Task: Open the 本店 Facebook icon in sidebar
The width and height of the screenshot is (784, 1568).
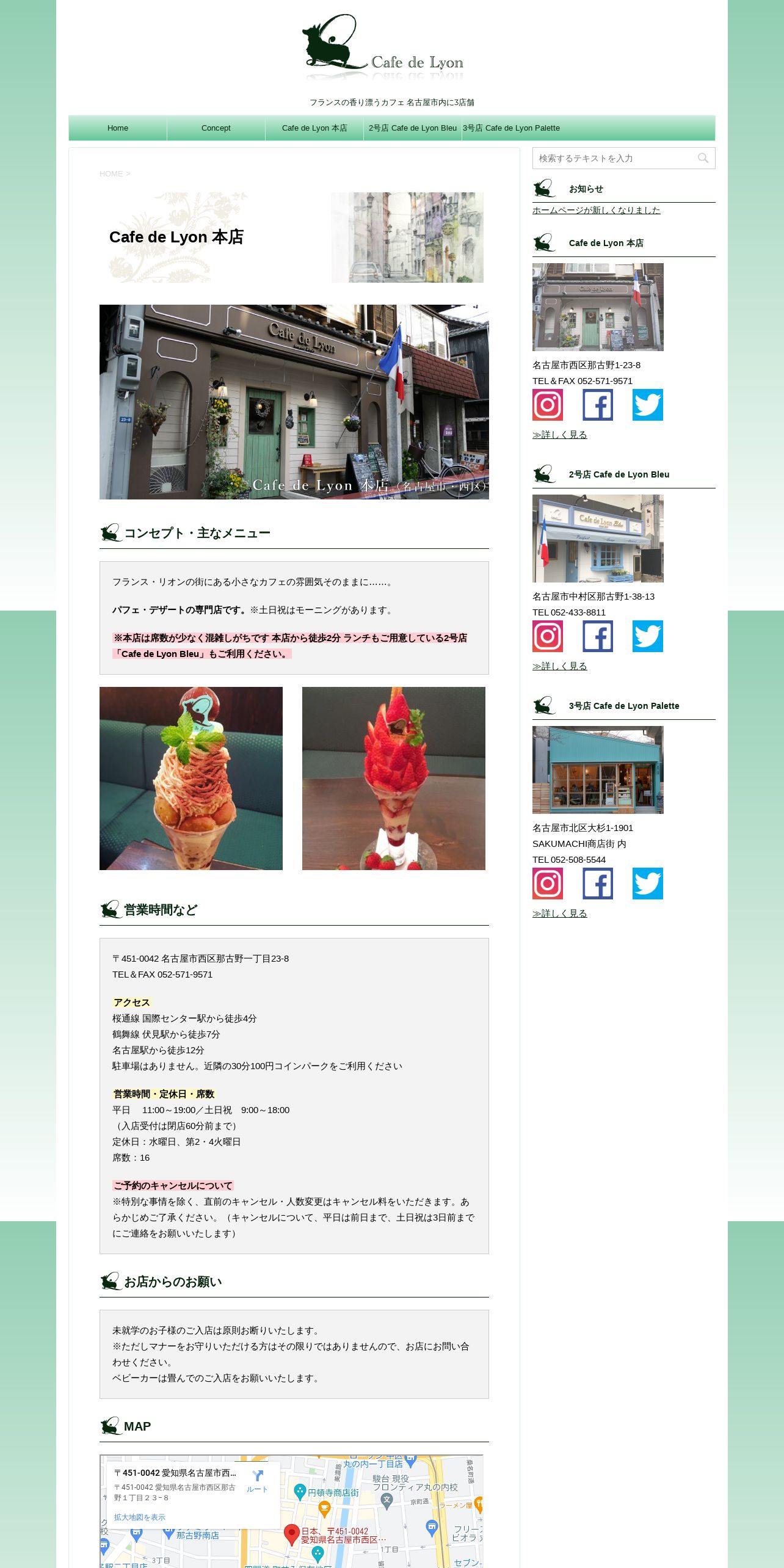Action: (598, 405)
